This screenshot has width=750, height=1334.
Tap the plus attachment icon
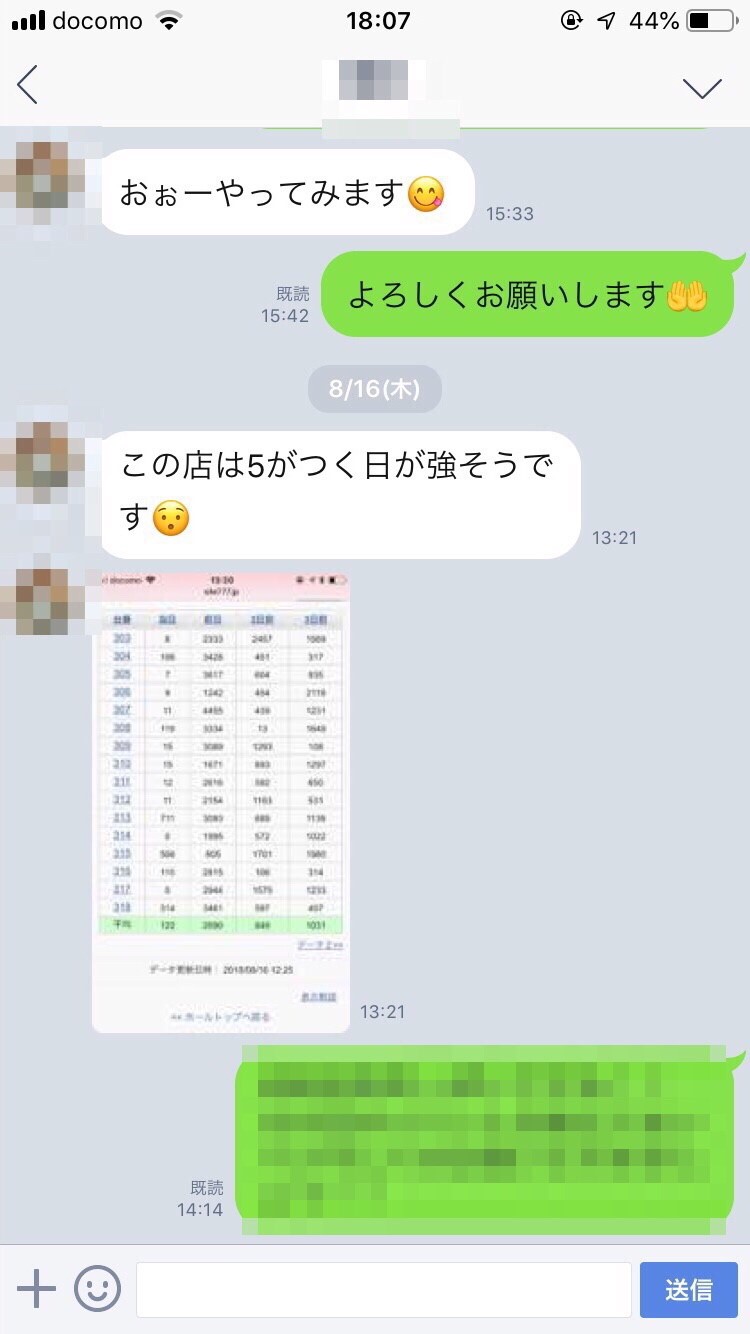(36, 1289)
